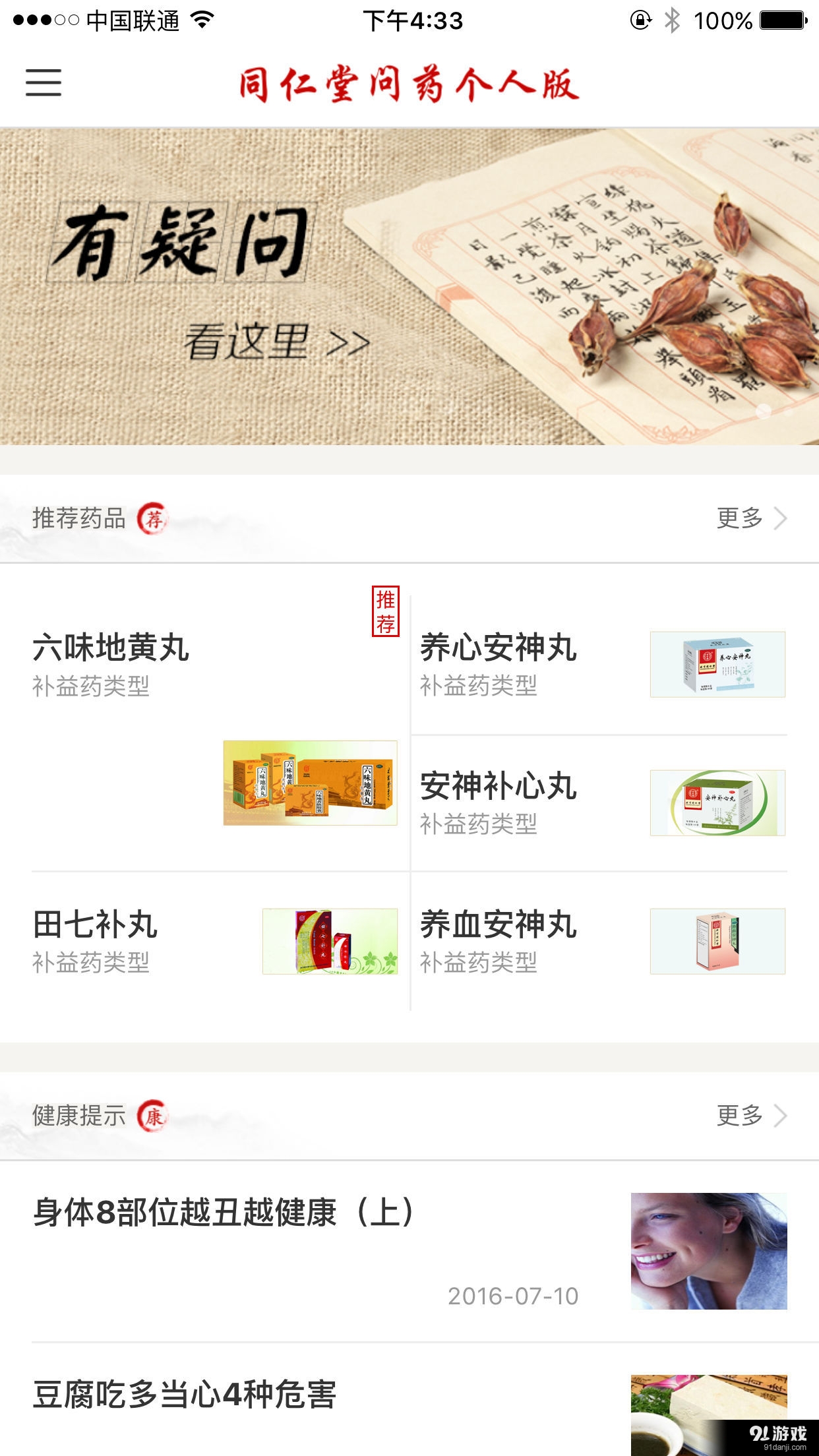819x1456 pixels.
Task: Tap 更多 next to 健康提示
Action: coord(751,1116)
